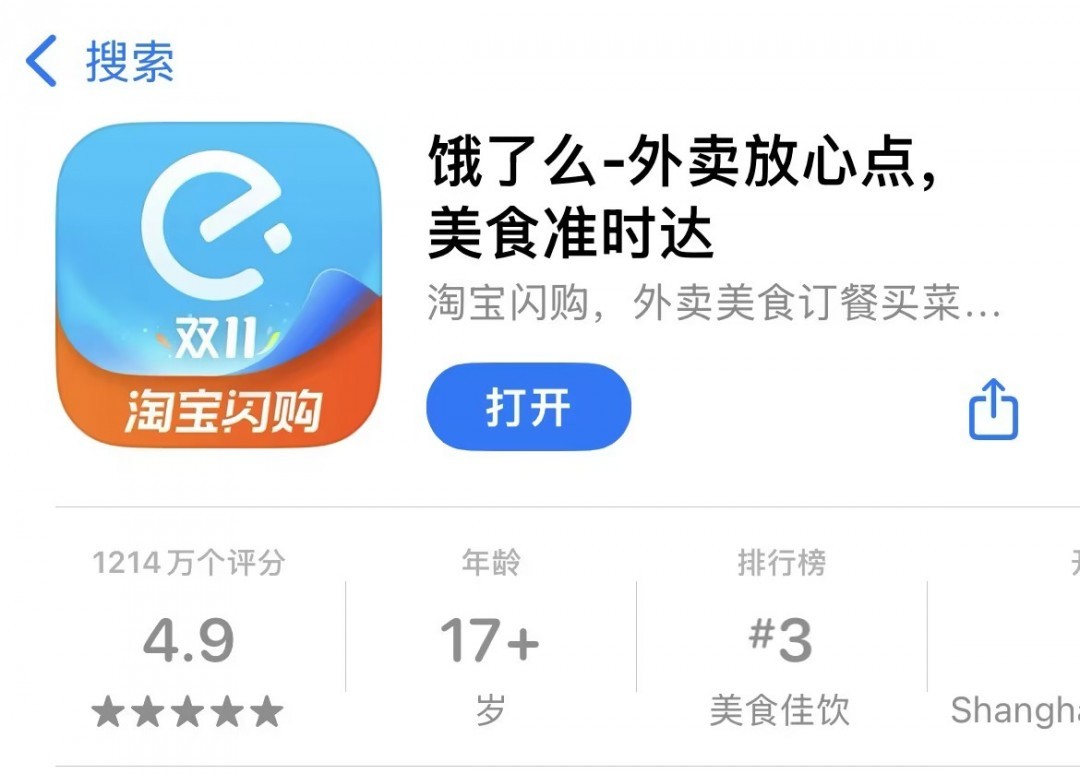View the 17+ age rating details
The image size is (1080, 774).
coord(490,640)
